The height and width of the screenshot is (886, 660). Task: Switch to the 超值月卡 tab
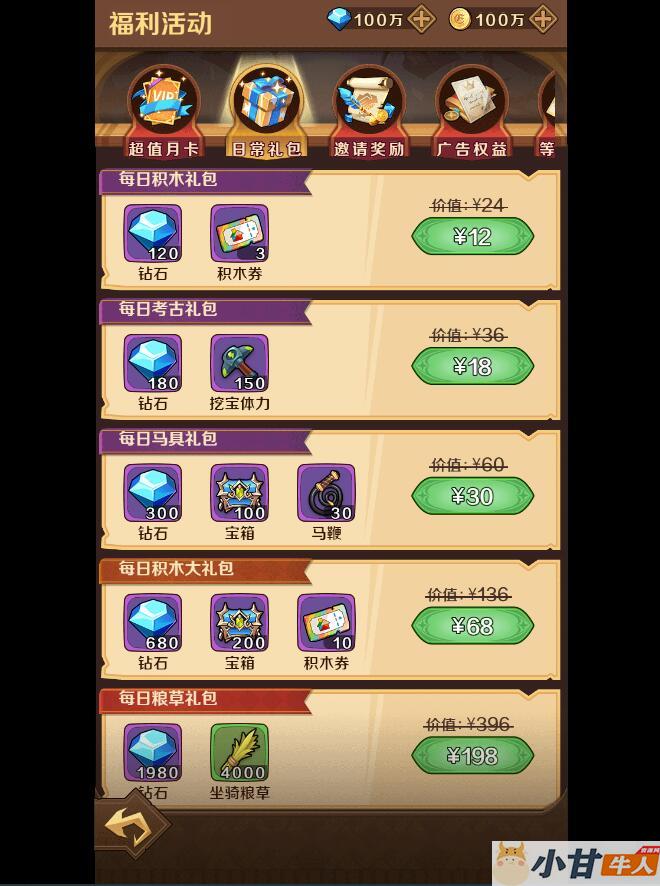[163, 110]
